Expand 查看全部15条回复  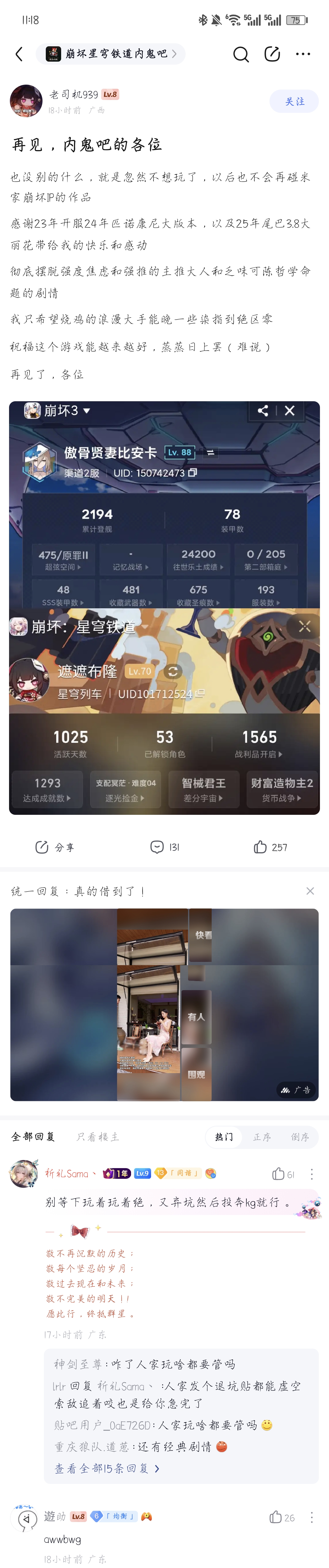click(x=107, y=1468)
